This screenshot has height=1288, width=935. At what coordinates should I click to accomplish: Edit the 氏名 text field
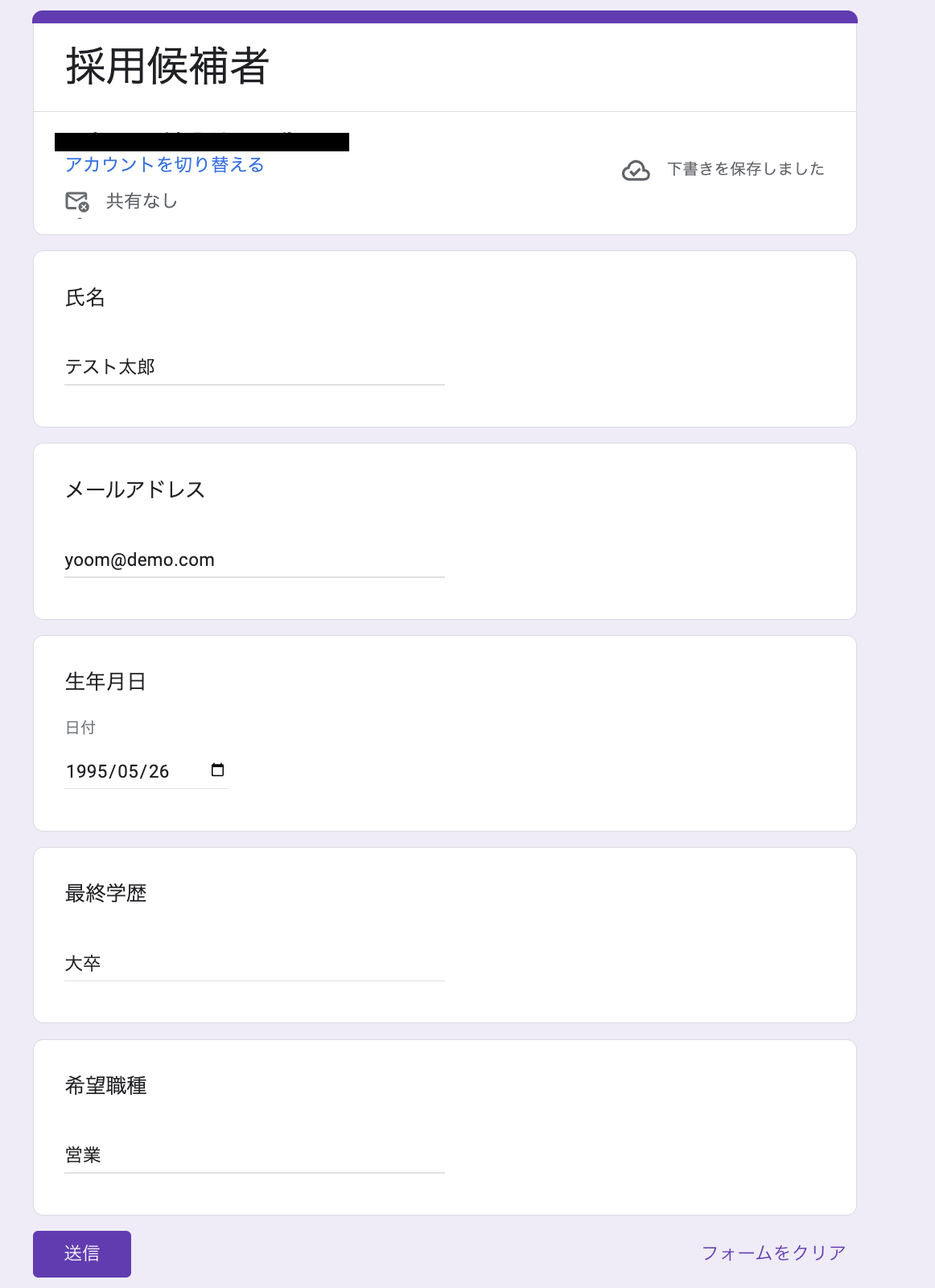(253, 367)
